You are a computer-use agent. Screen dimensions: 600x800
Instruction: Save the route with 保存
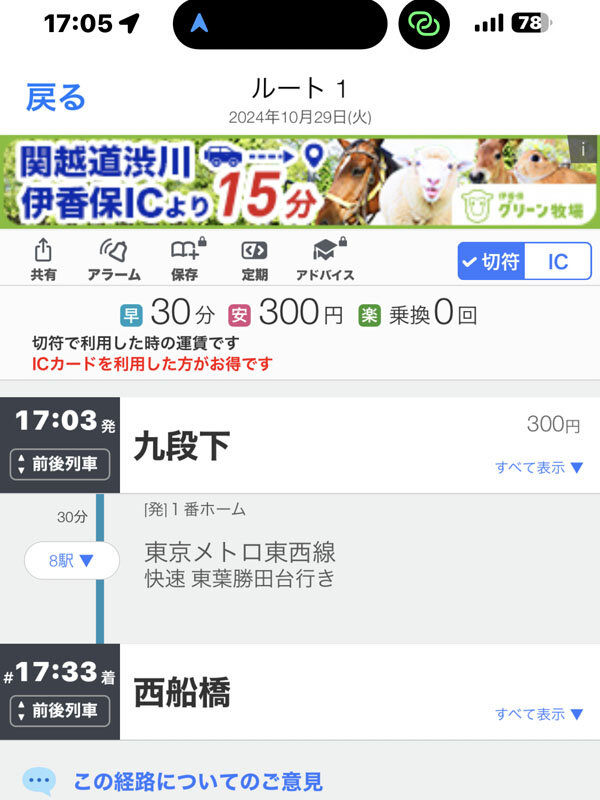point(184,261)
